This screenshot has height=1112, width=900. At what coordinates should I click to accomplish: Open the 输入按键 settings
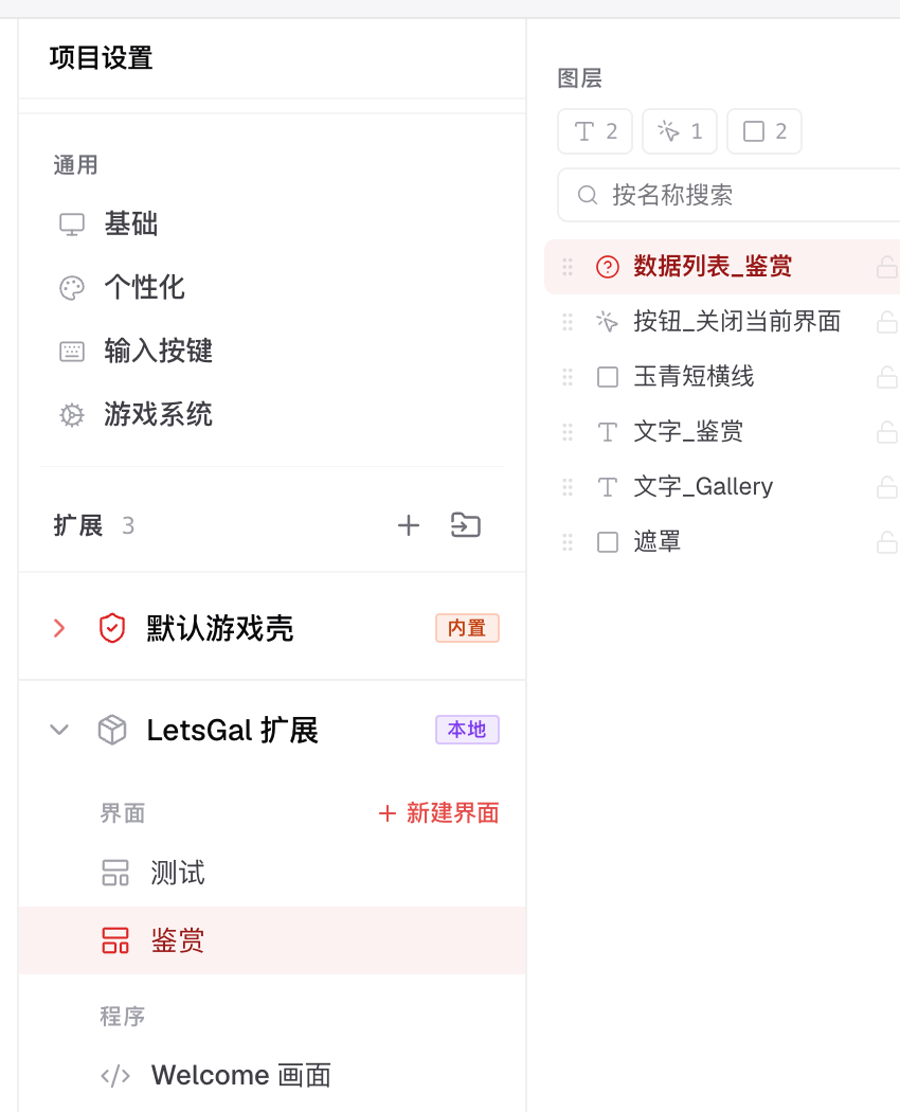[272, 351]
